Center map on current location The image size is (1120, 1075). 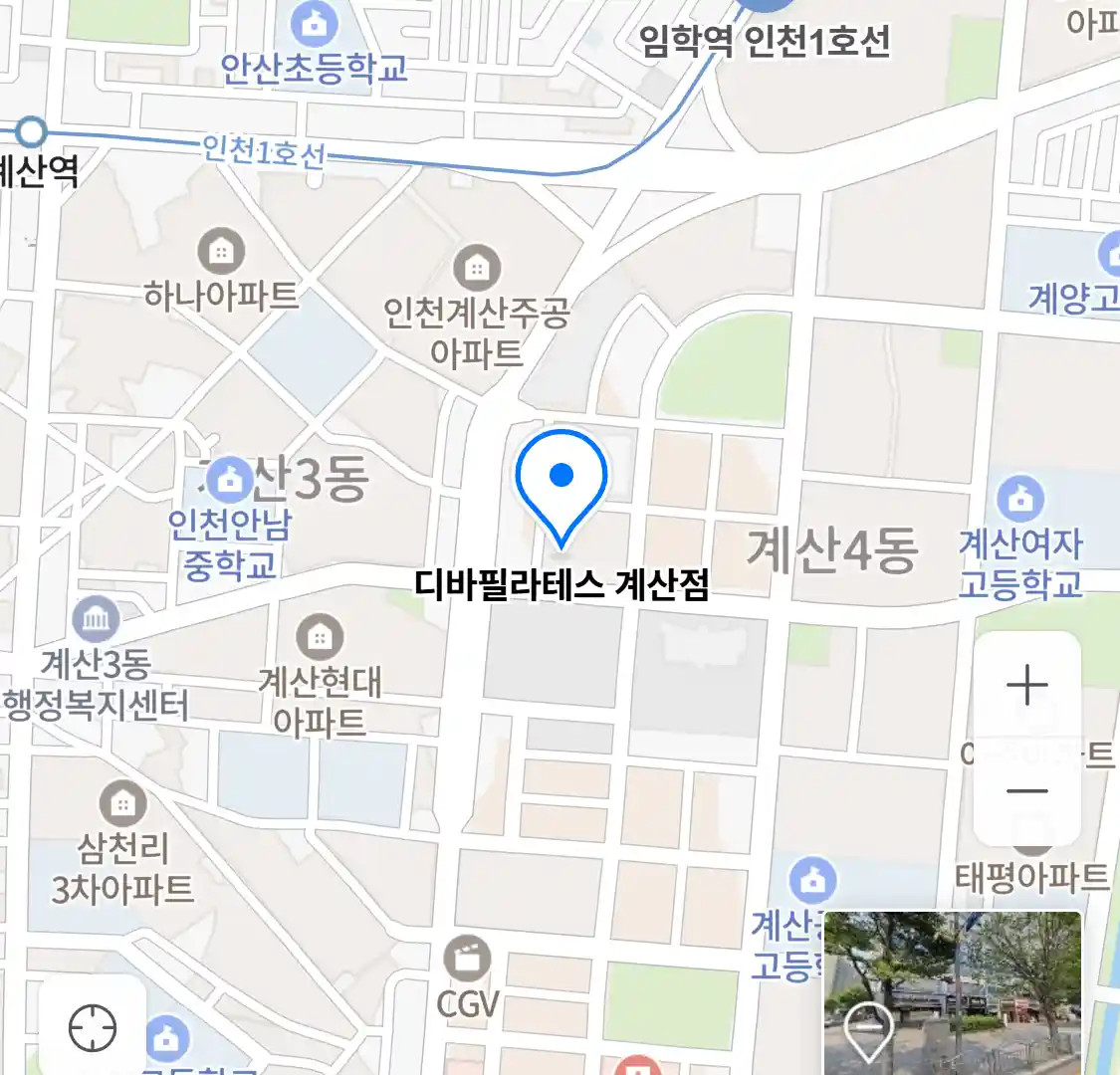pos(93,1027)
